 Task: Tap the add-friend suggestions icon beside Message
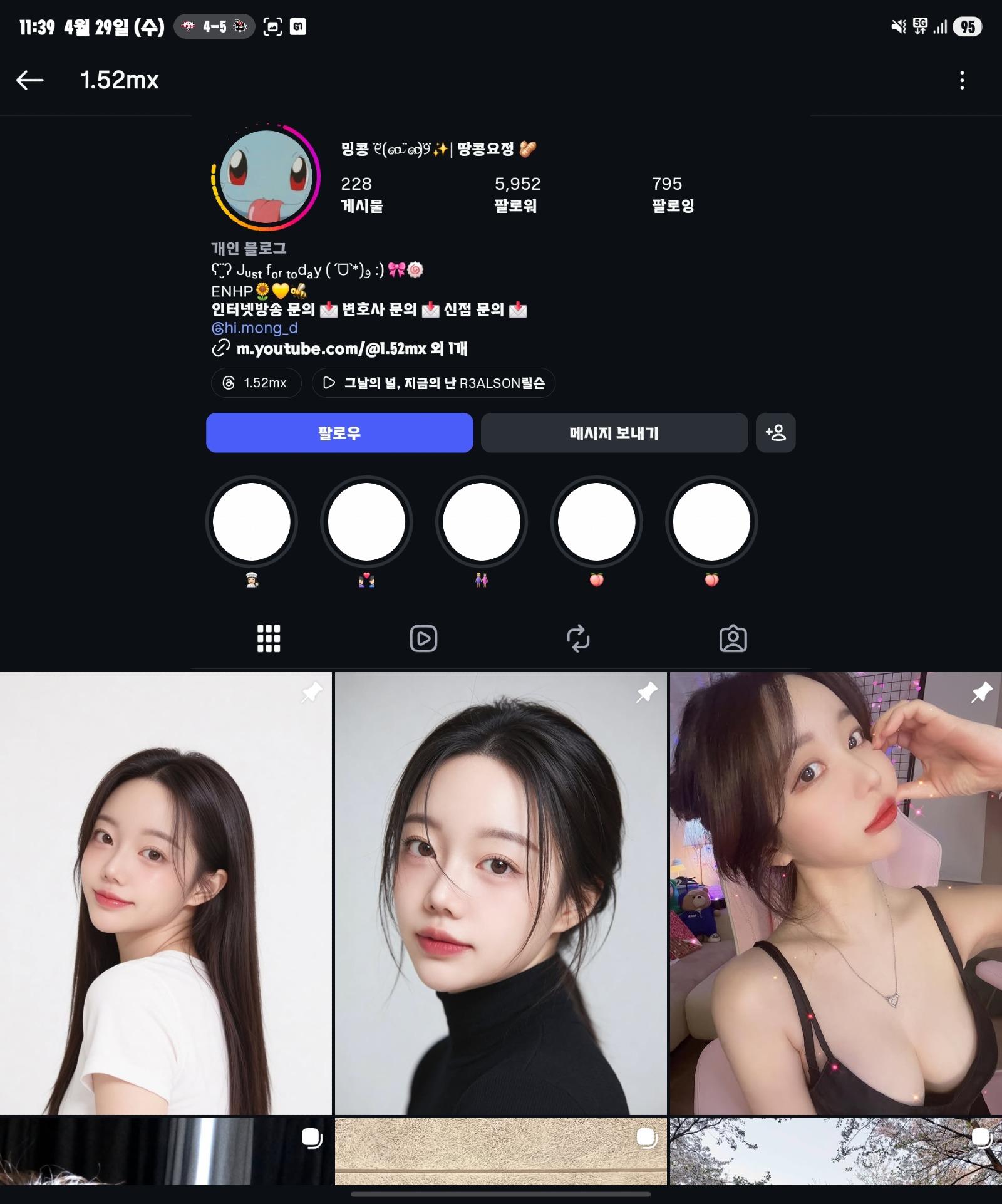(776, 433)
